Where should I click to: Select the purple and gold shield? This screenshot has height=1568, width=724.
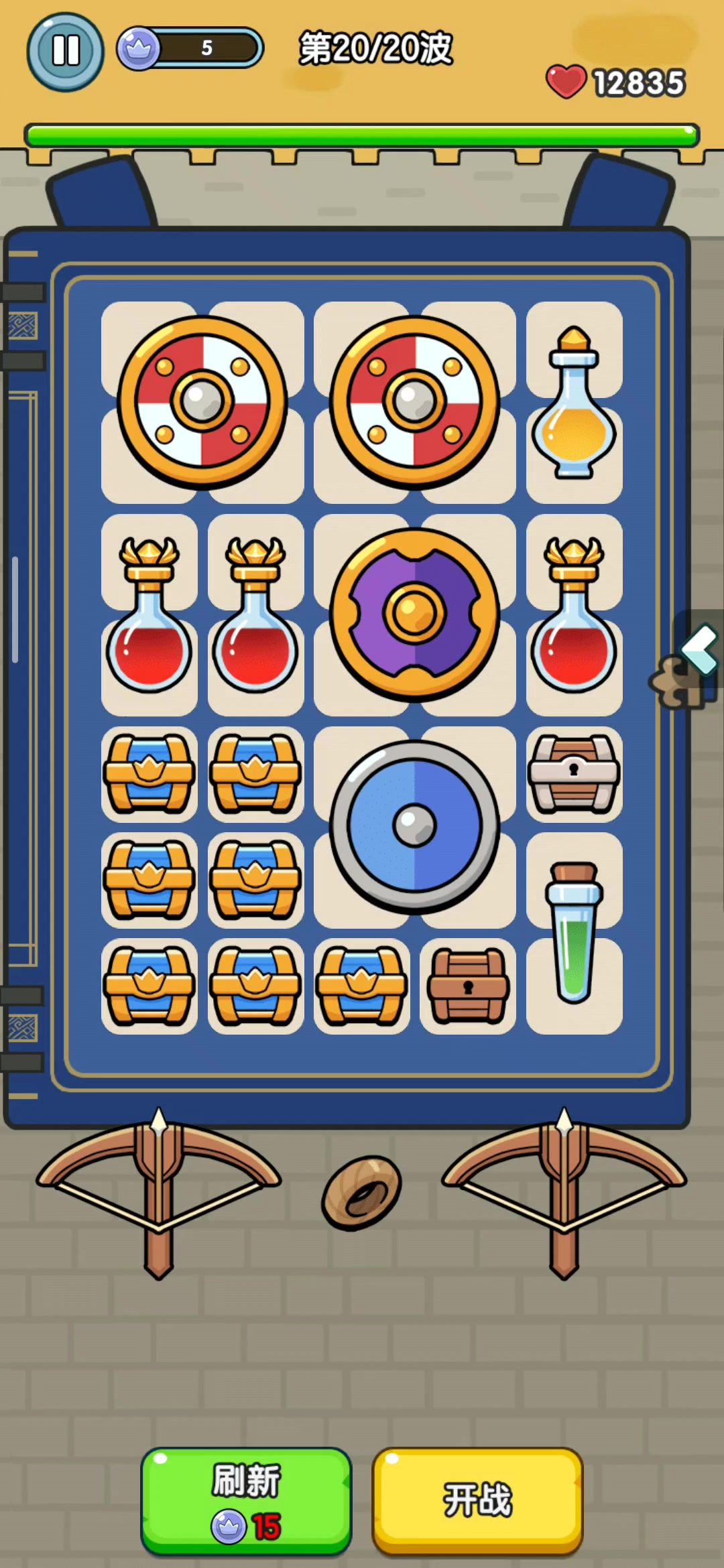pos(415,614)
